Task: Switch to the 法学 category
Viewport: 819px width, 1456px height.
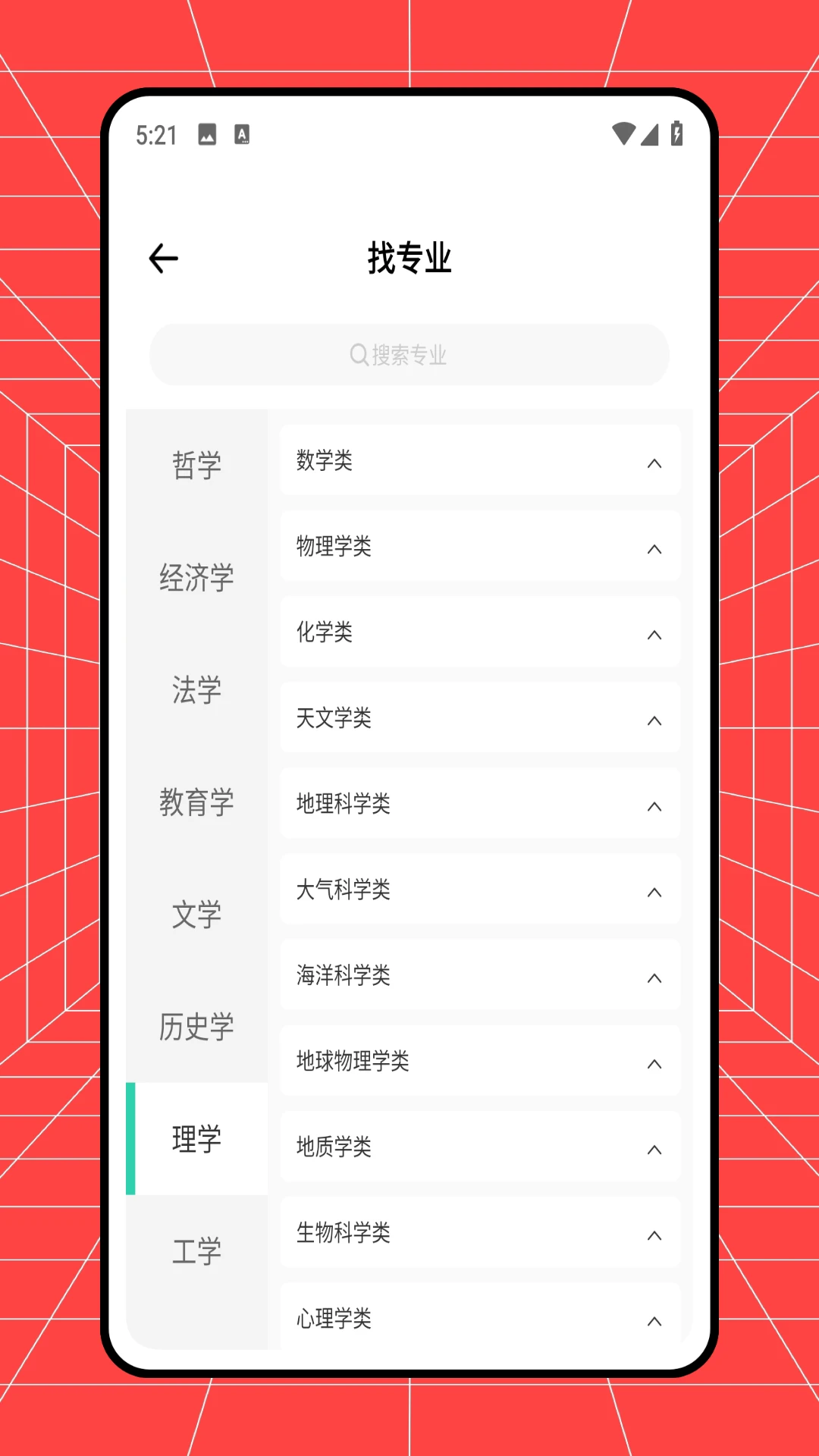Action: point(196,689)
